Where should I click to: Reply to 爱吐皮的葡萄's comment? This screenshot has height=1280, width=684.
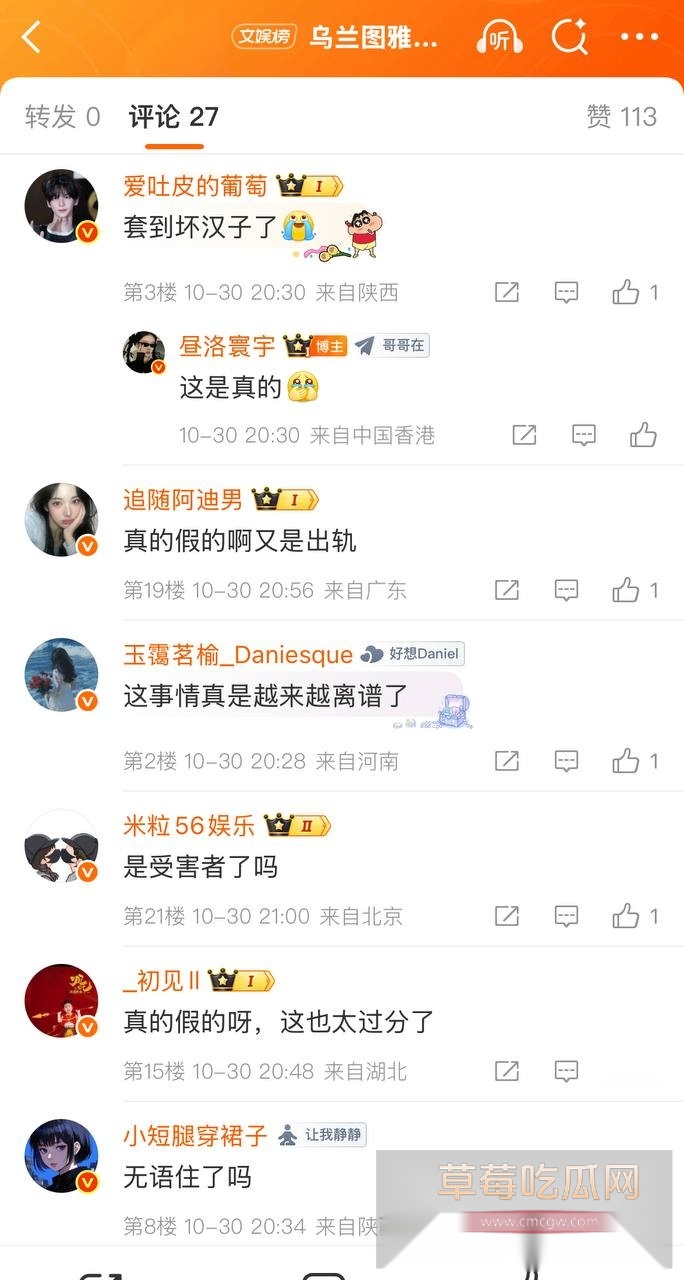click(x=567, y=292)
